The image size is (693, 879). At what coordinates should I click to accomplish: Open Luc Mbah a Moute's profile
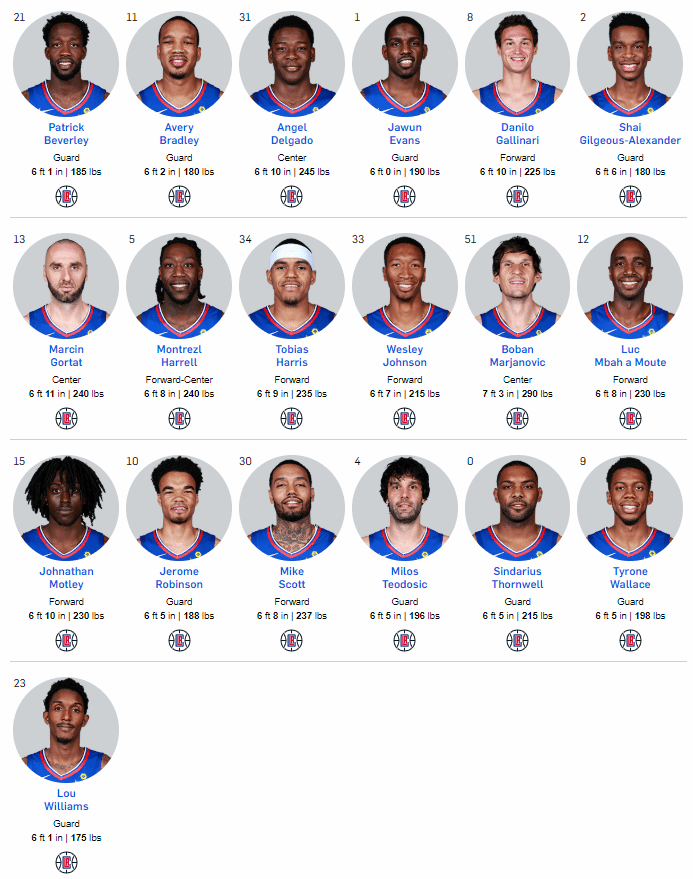(630, 356)
